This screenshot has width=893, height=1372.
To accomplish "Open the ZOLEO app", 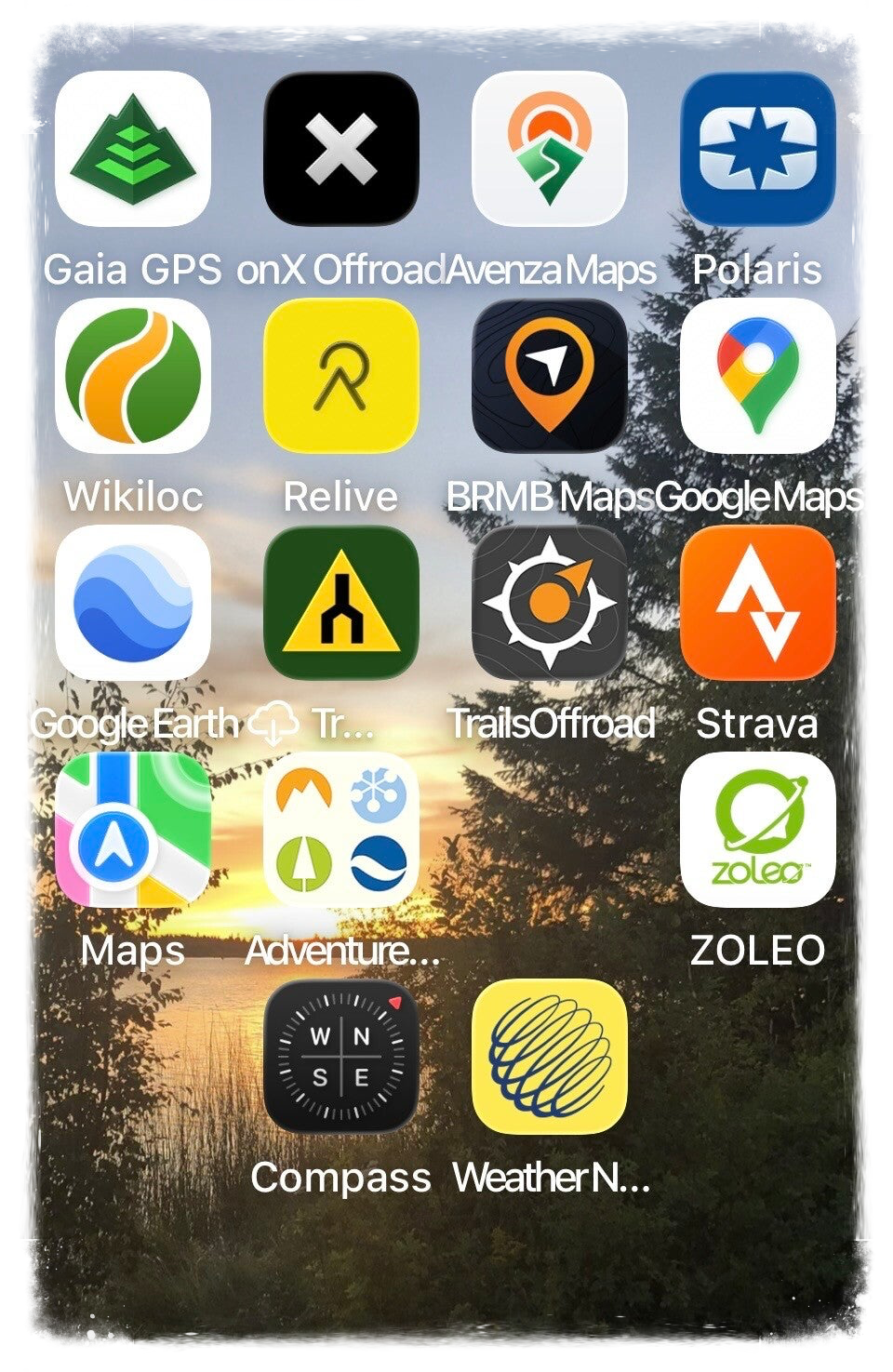I will coord(757,830).
